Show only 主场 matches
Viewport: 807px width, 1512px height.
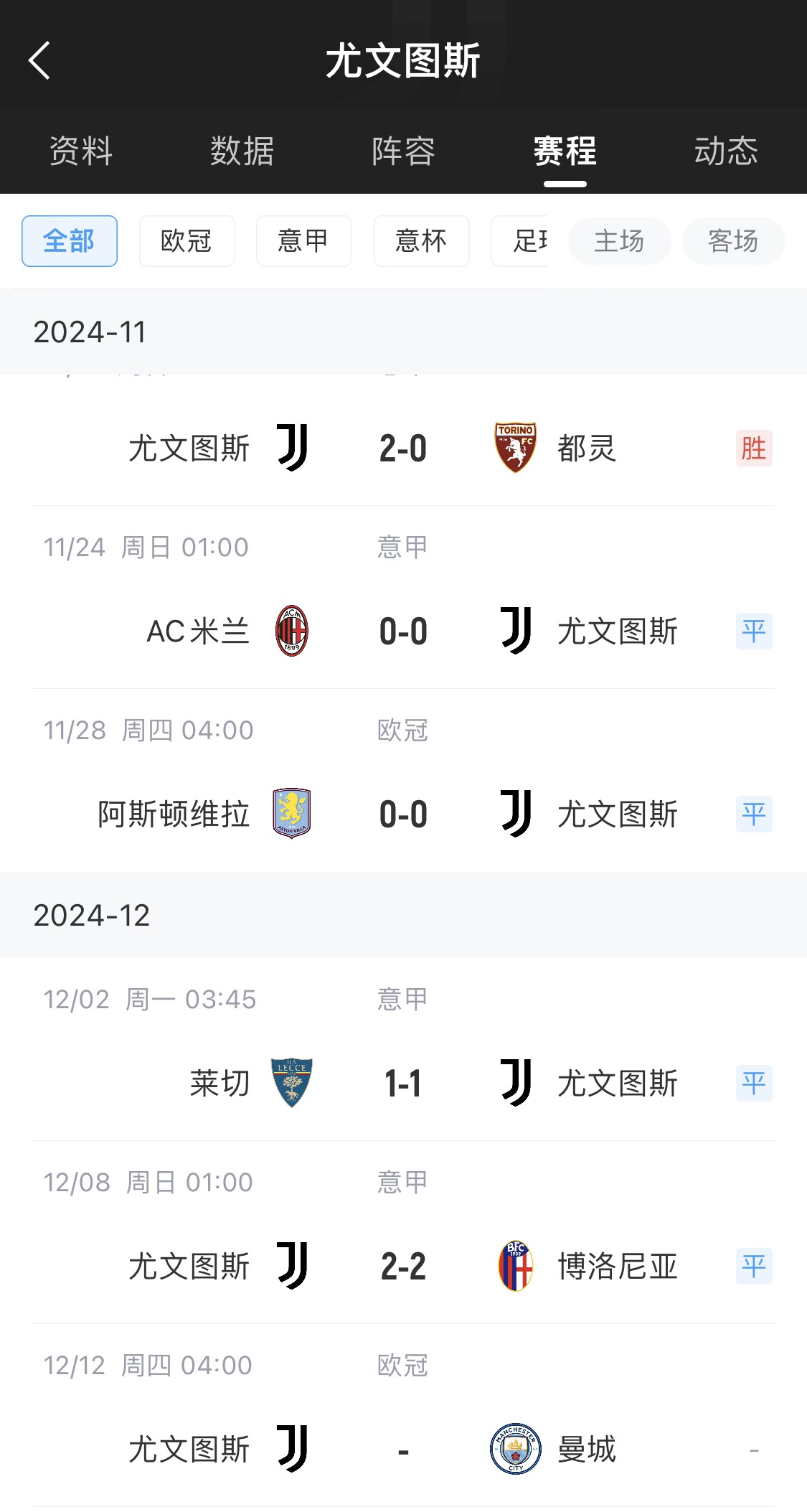tap(619, 241)
